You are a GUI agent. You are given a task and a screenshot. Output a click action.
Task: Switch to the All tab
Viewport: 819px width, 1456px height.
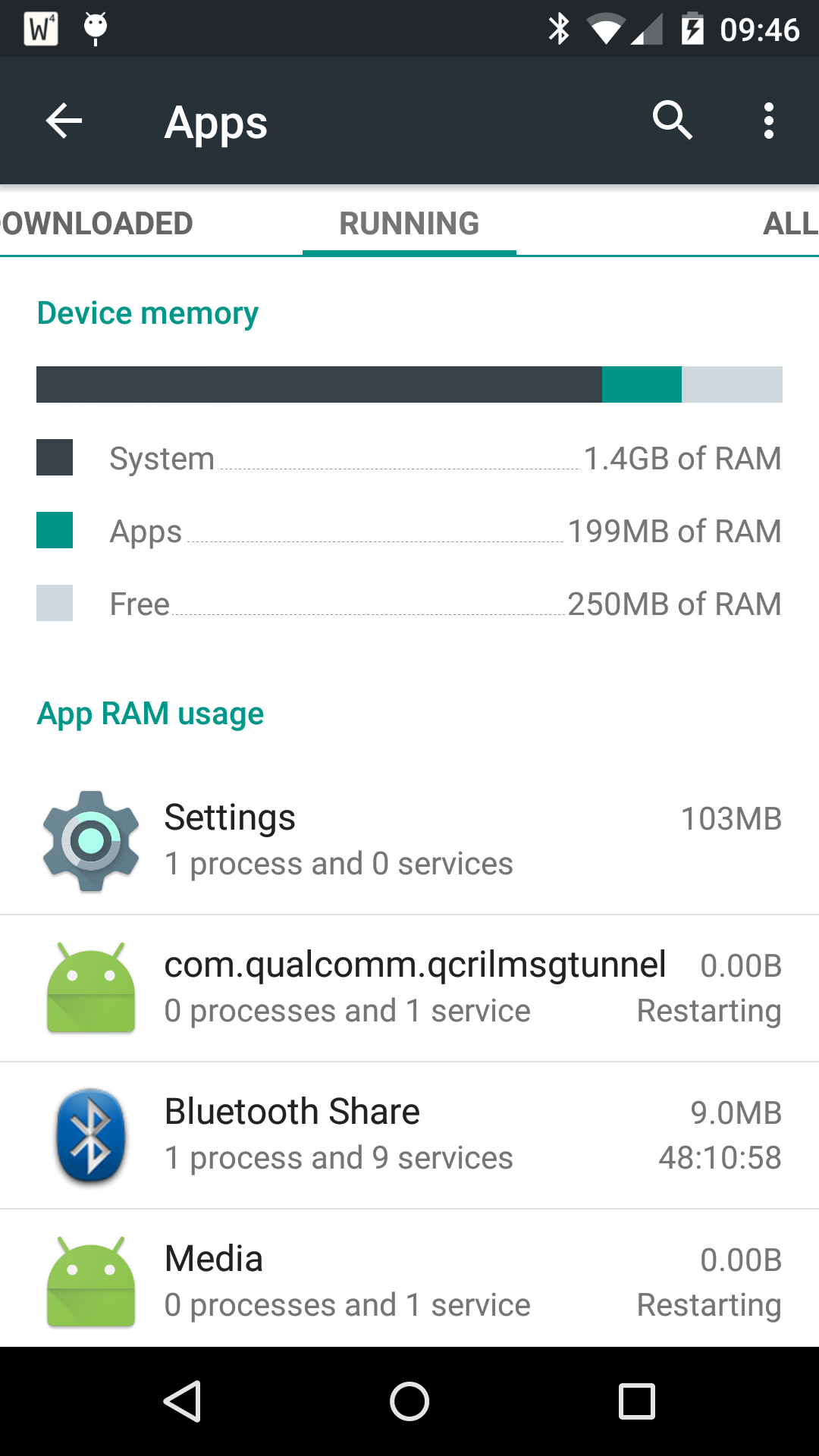[x=789, y=224]
